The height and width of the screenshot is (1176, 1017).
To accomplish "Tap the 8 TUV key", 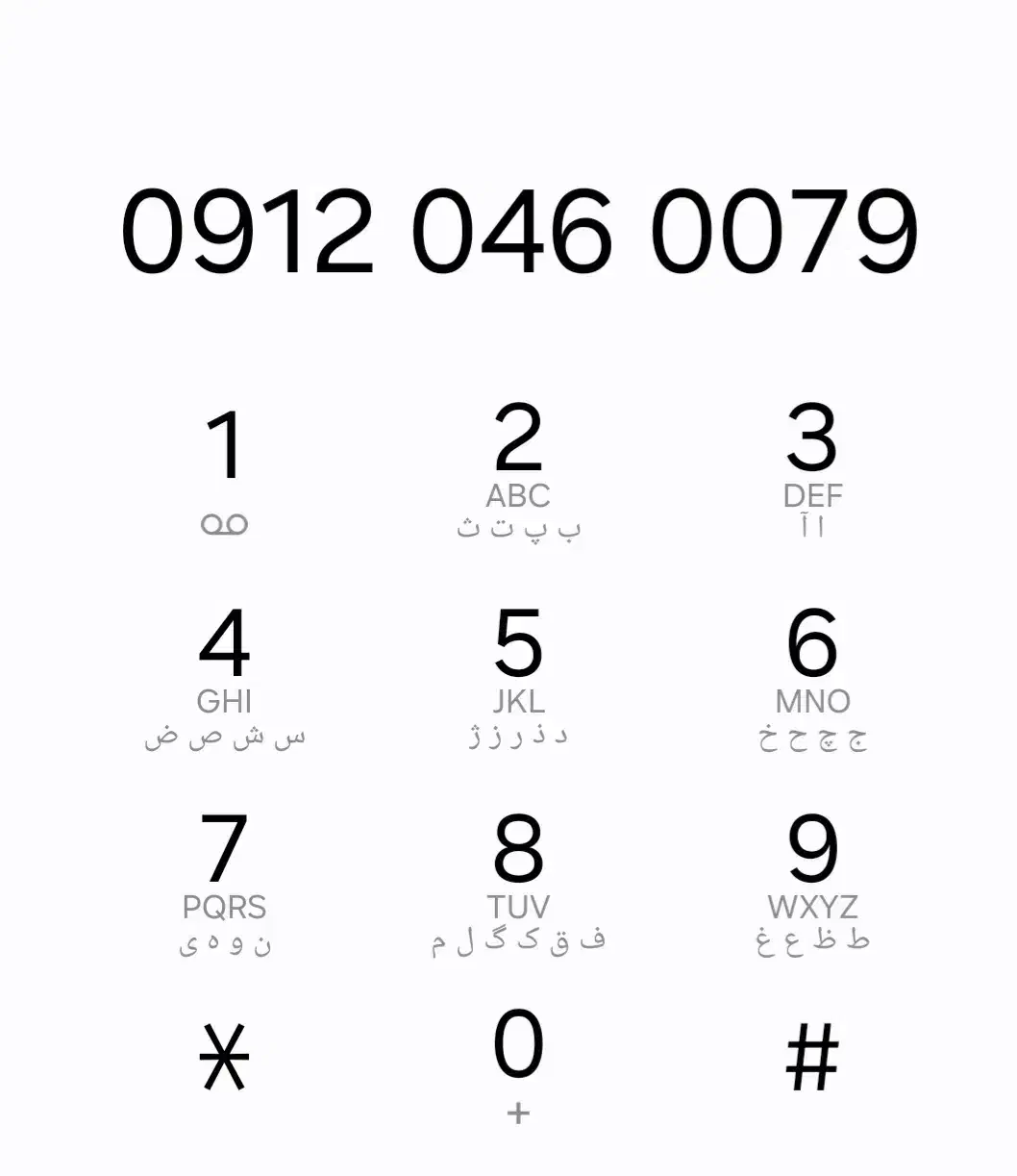I will coord(518,878).
